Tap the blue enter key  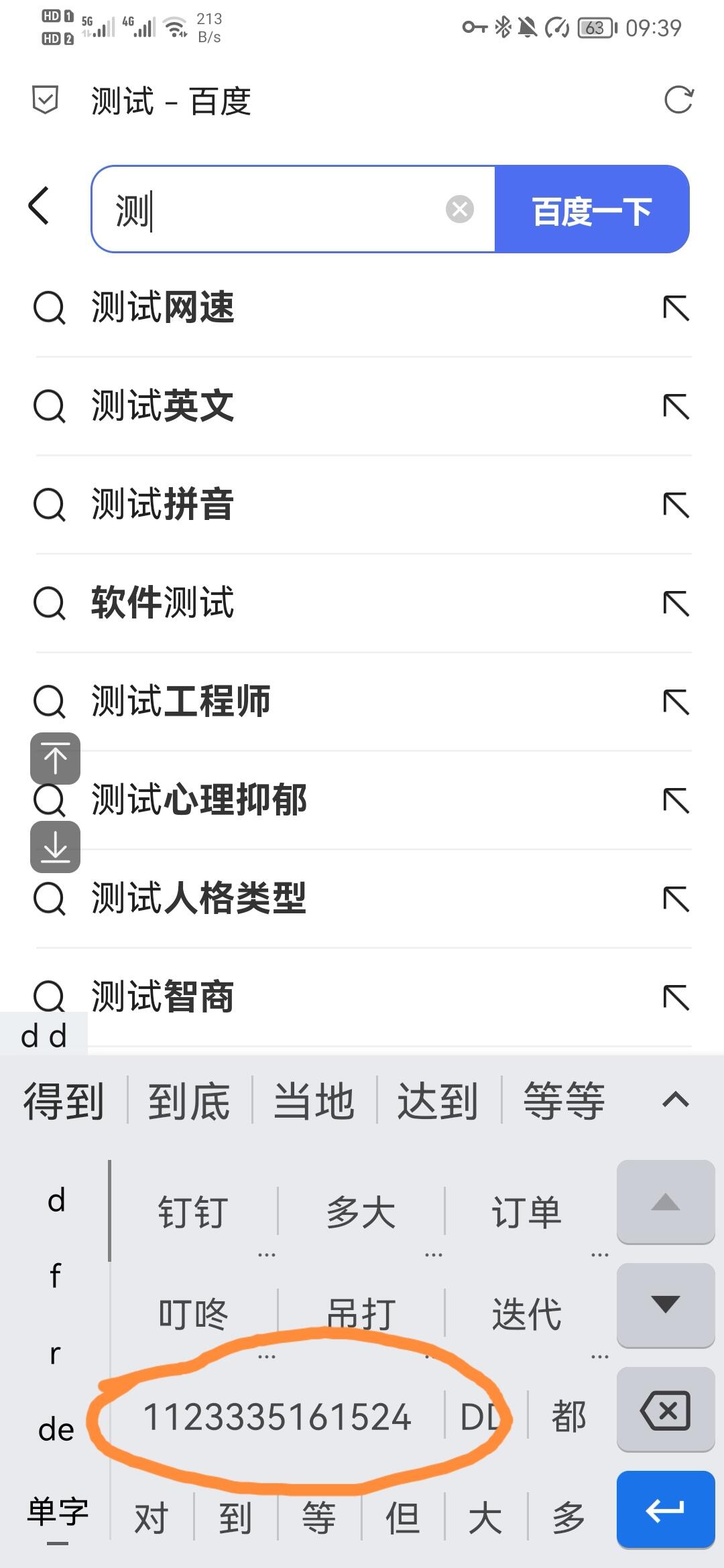(x=665, y=1510)
